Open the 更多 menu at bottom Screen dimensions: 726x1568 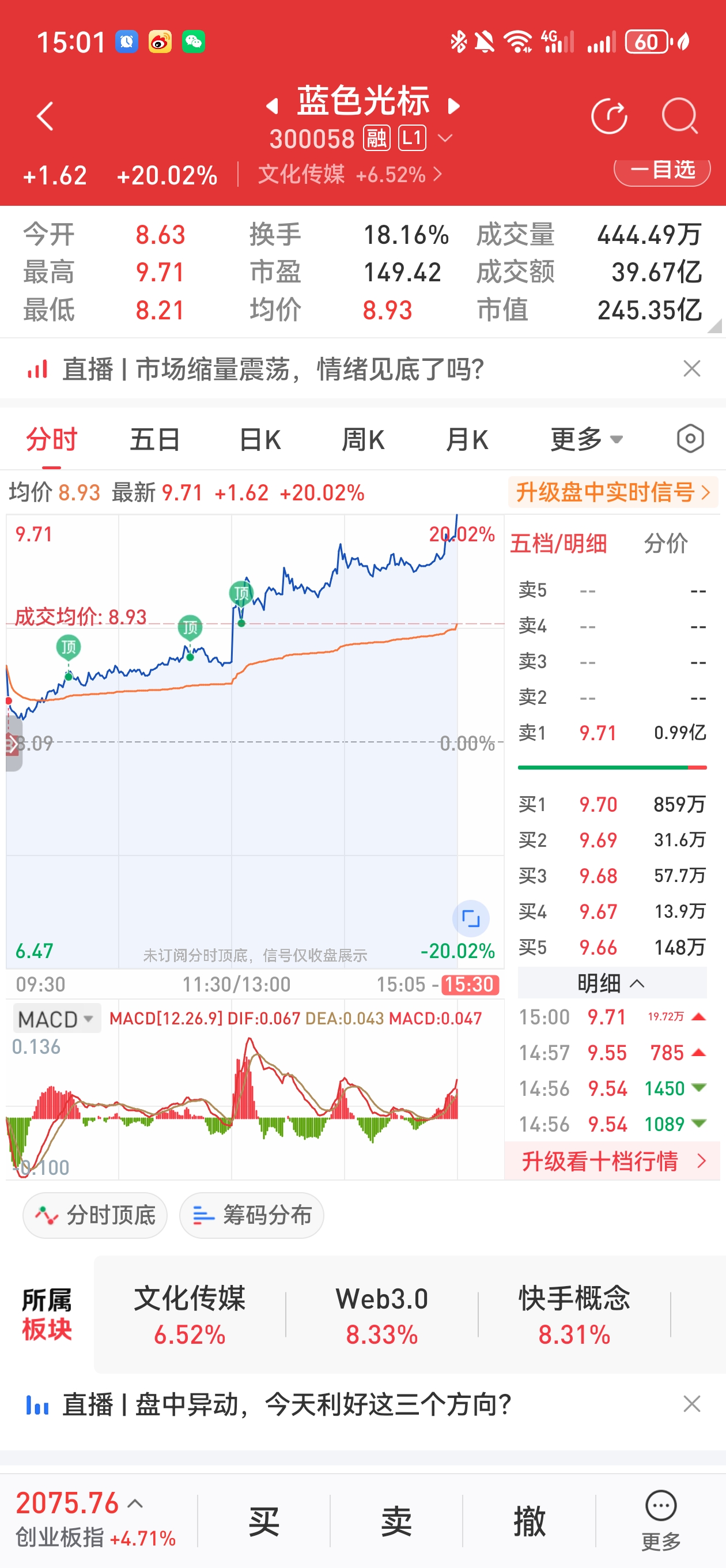point(661,1521)
